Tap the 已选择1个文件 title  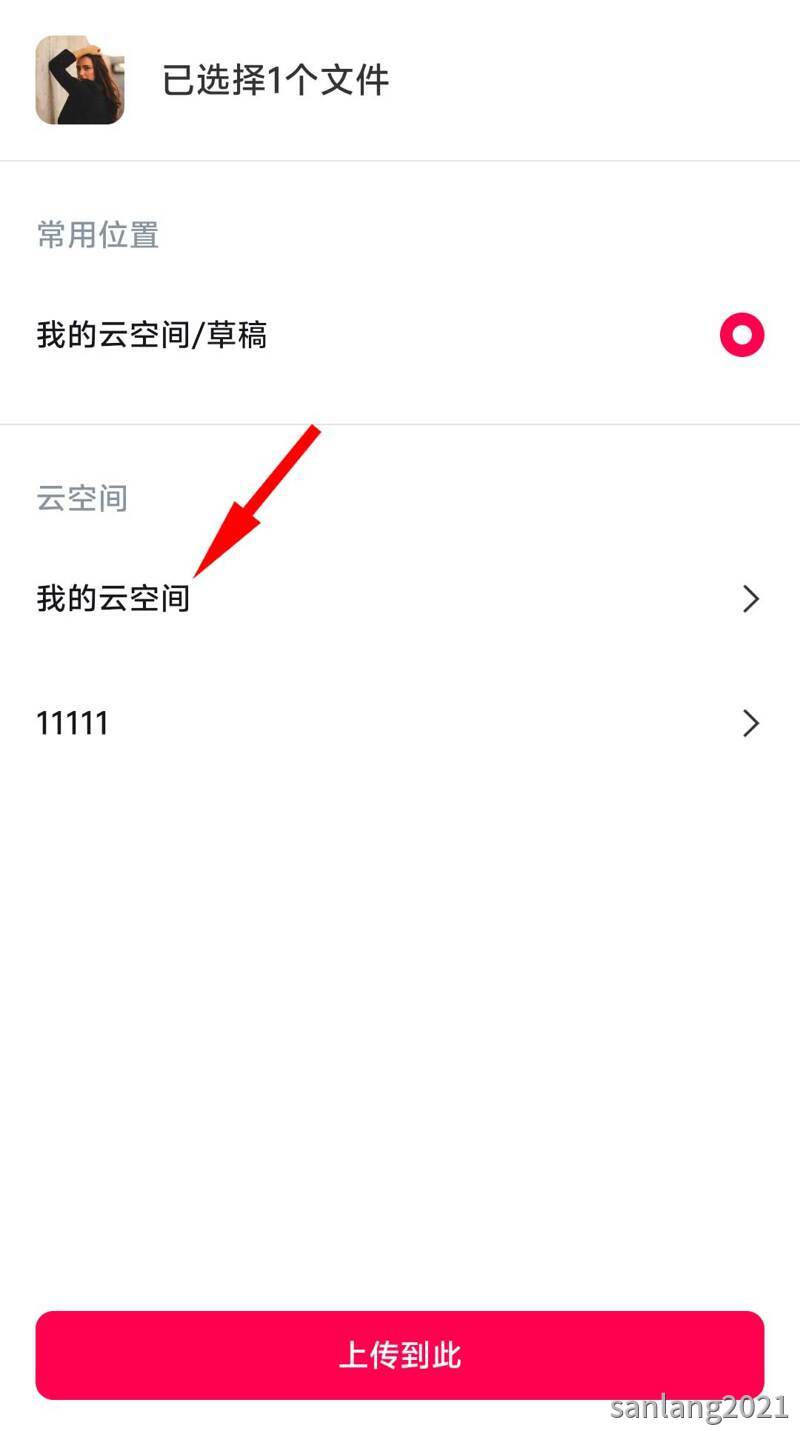pos(273,81)
